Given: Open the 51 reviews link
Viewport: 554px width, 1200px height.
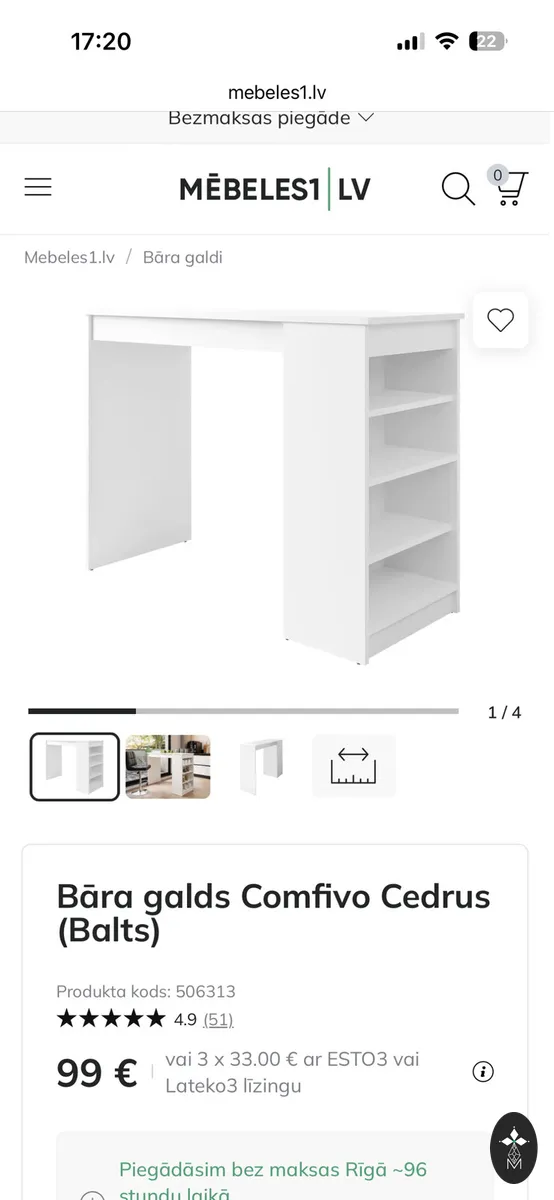Looking at the screenshot, I should pos(218,1019).
